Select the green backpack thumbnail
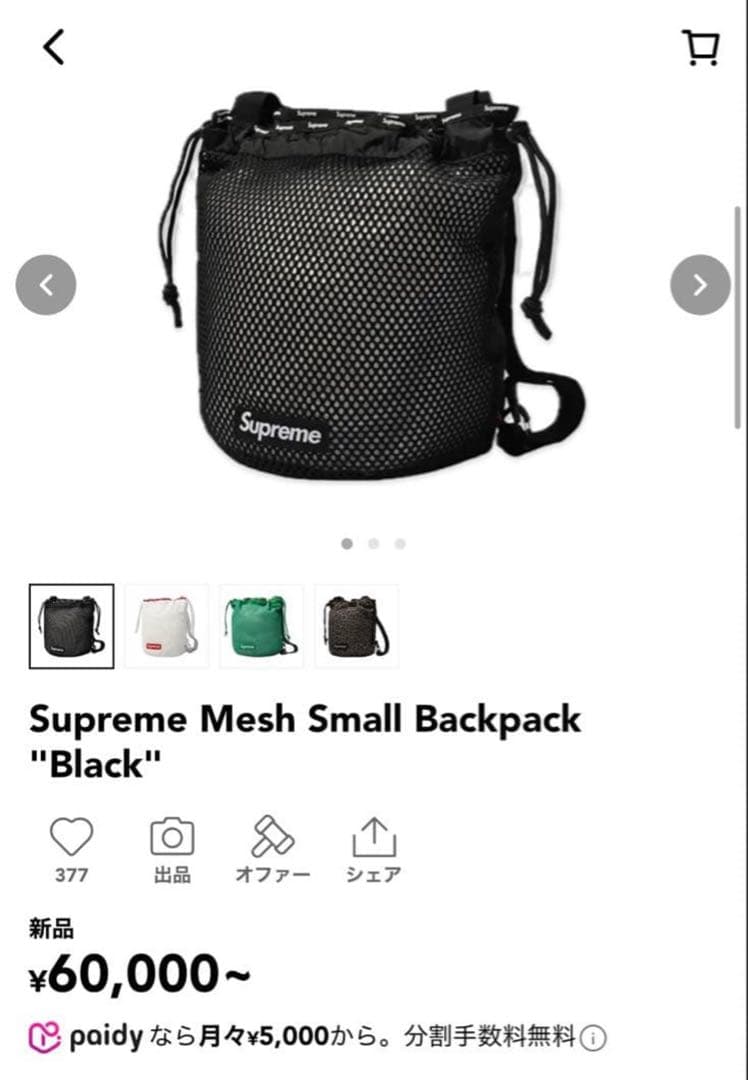Viewport: 748px width, 1080px height. tap(262, 626)
